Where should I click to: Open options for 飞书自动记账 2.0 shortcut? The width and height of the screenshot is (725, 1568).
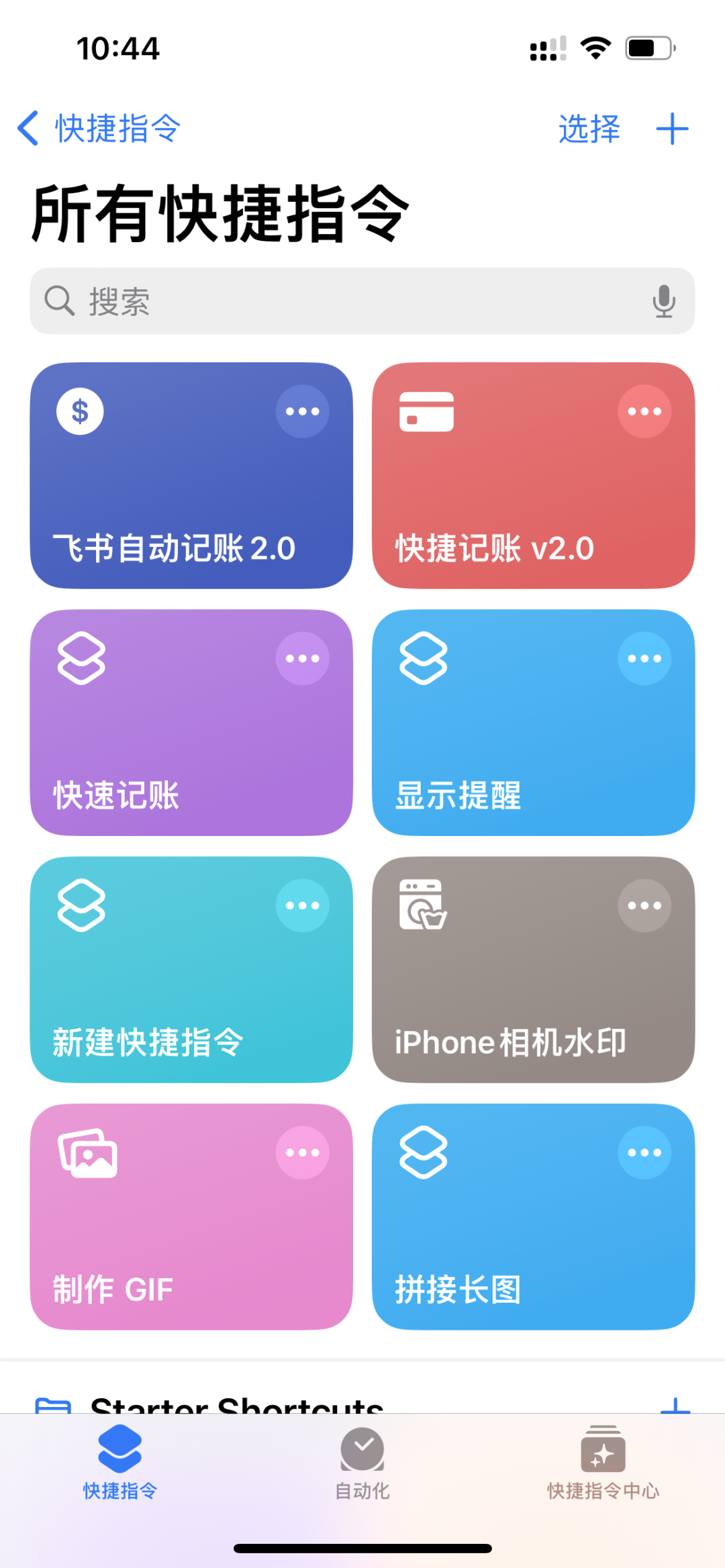pos(302,411)
